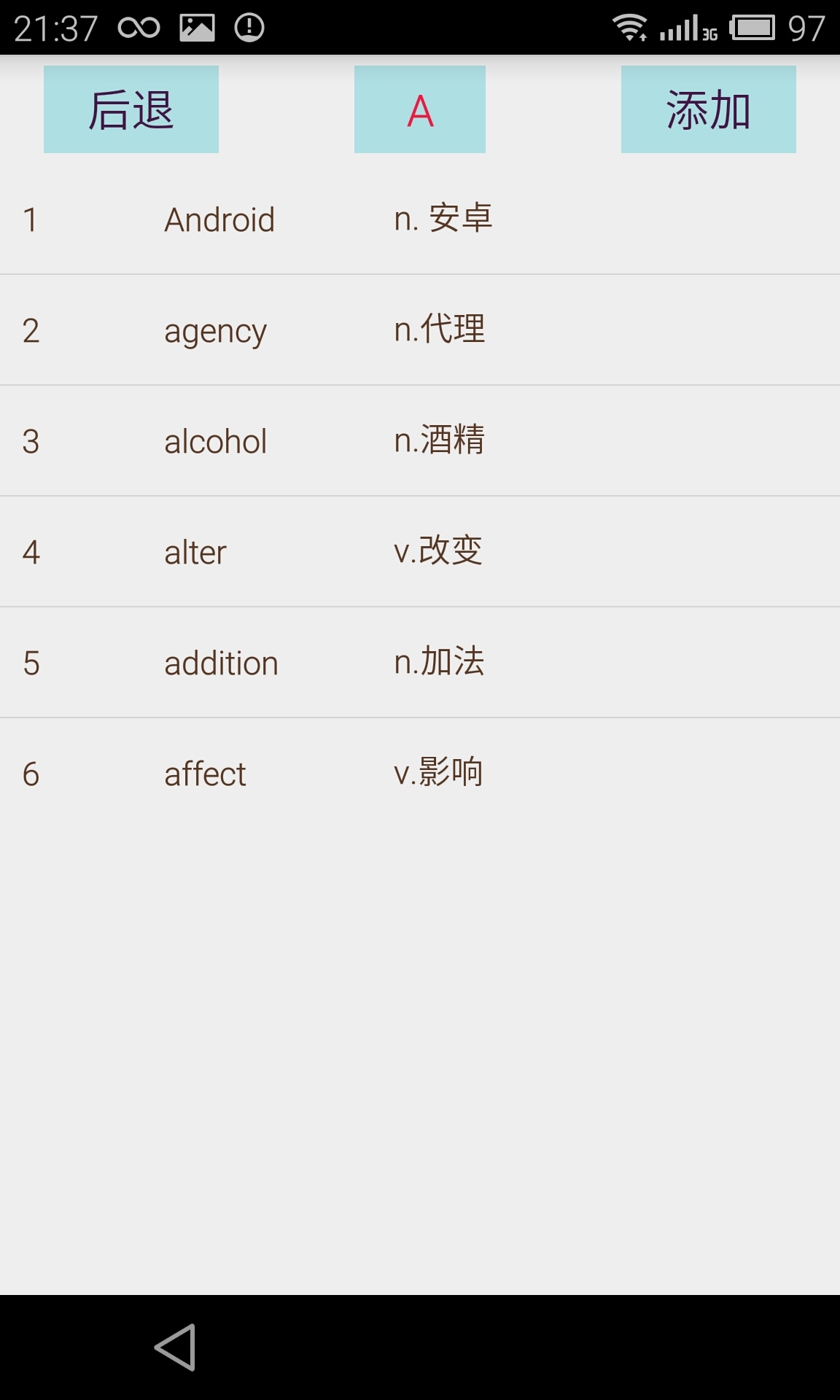The width and height of the screenshot is (840, 1400).
Task: Tap 添加 to add a word
Action: [x=709, y=109]
